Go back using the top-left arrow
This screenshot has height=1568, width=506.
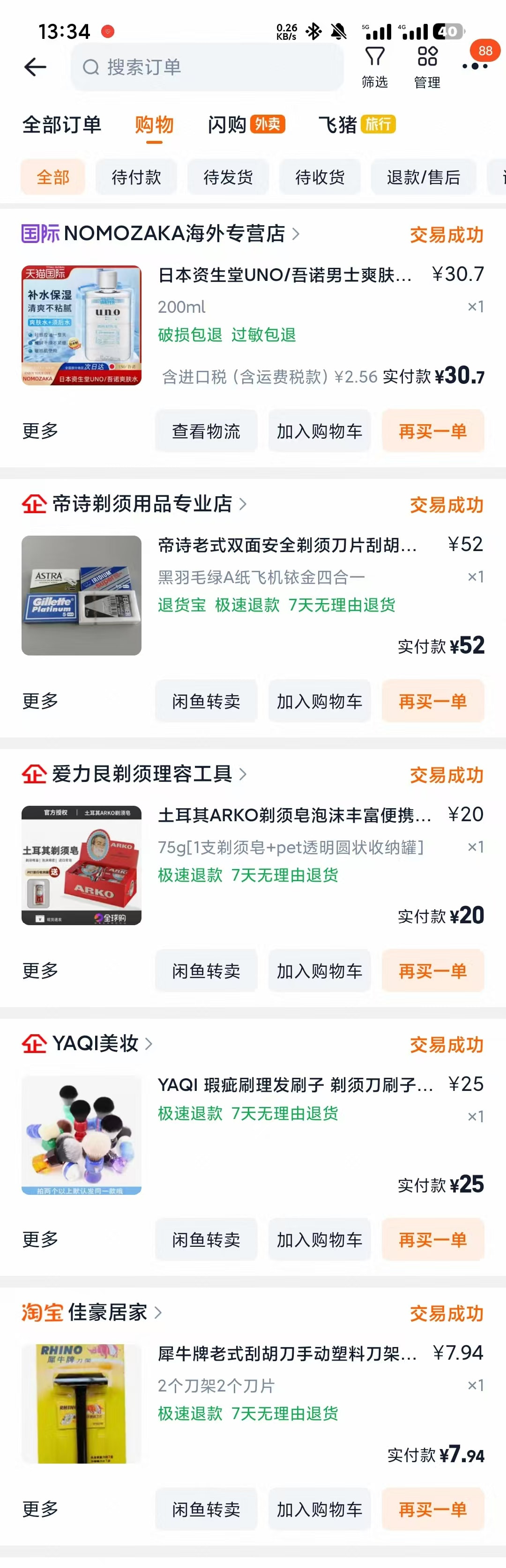35,67
